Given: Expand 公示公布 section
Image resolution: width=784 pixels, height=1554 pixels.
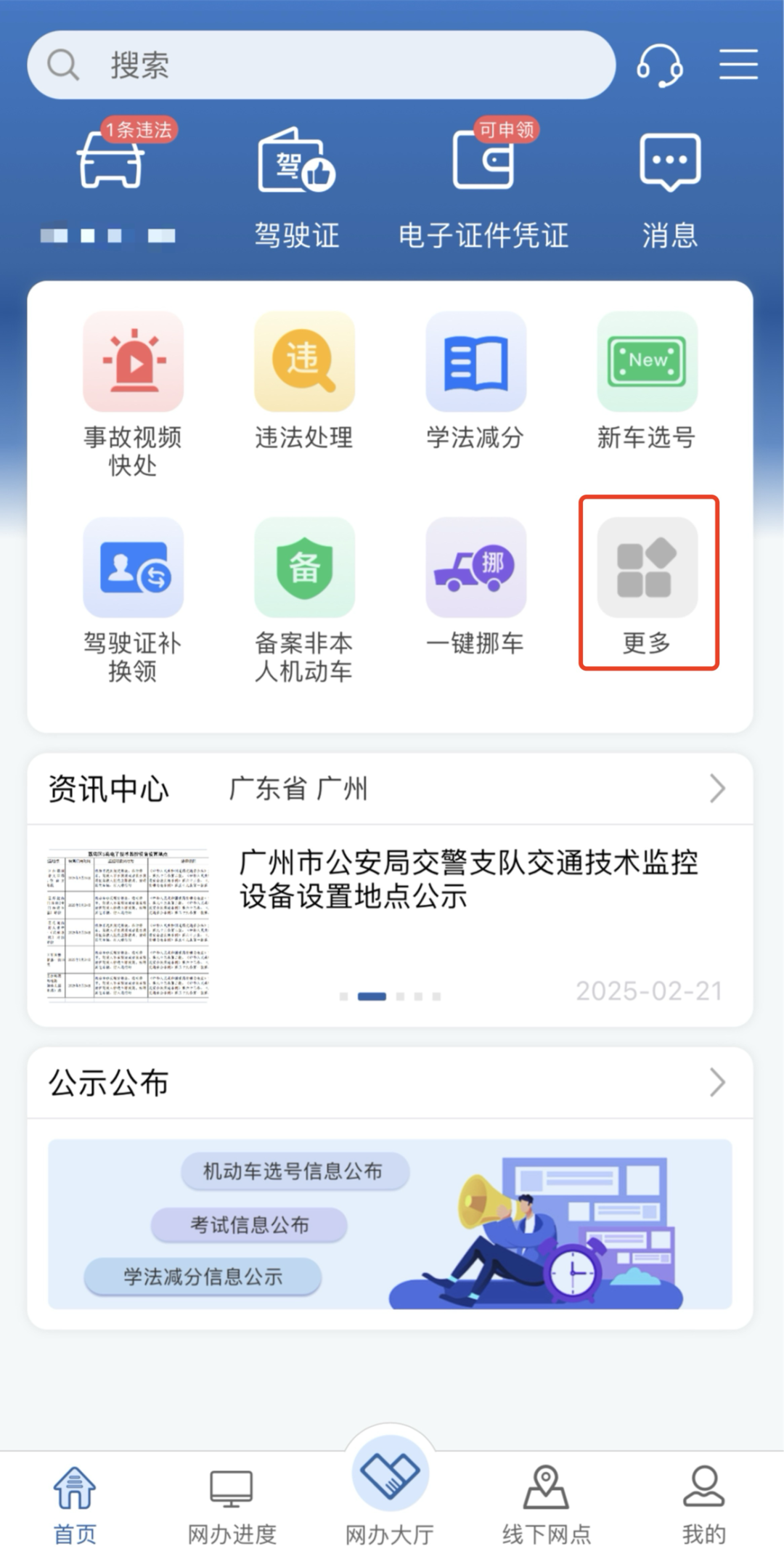Looking at the screenshot, I should point(390,1083).
